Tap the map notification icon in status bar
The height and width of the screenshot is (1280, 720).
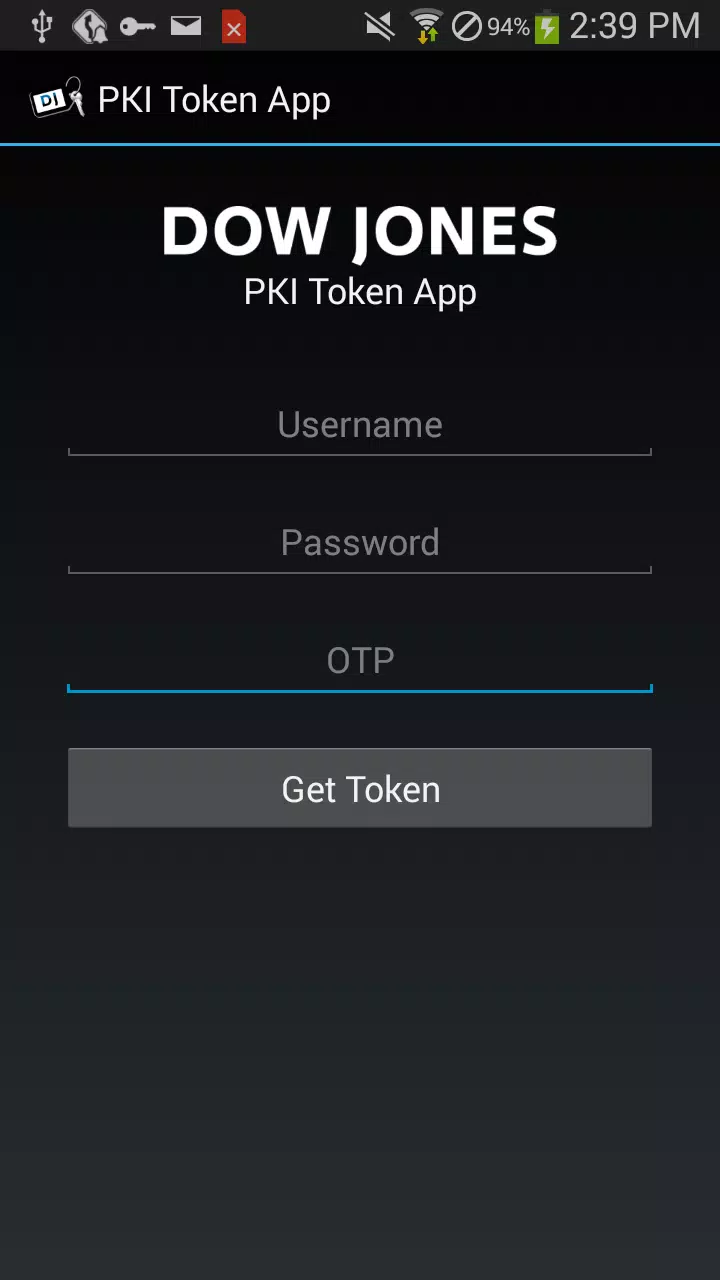[89, 25]
